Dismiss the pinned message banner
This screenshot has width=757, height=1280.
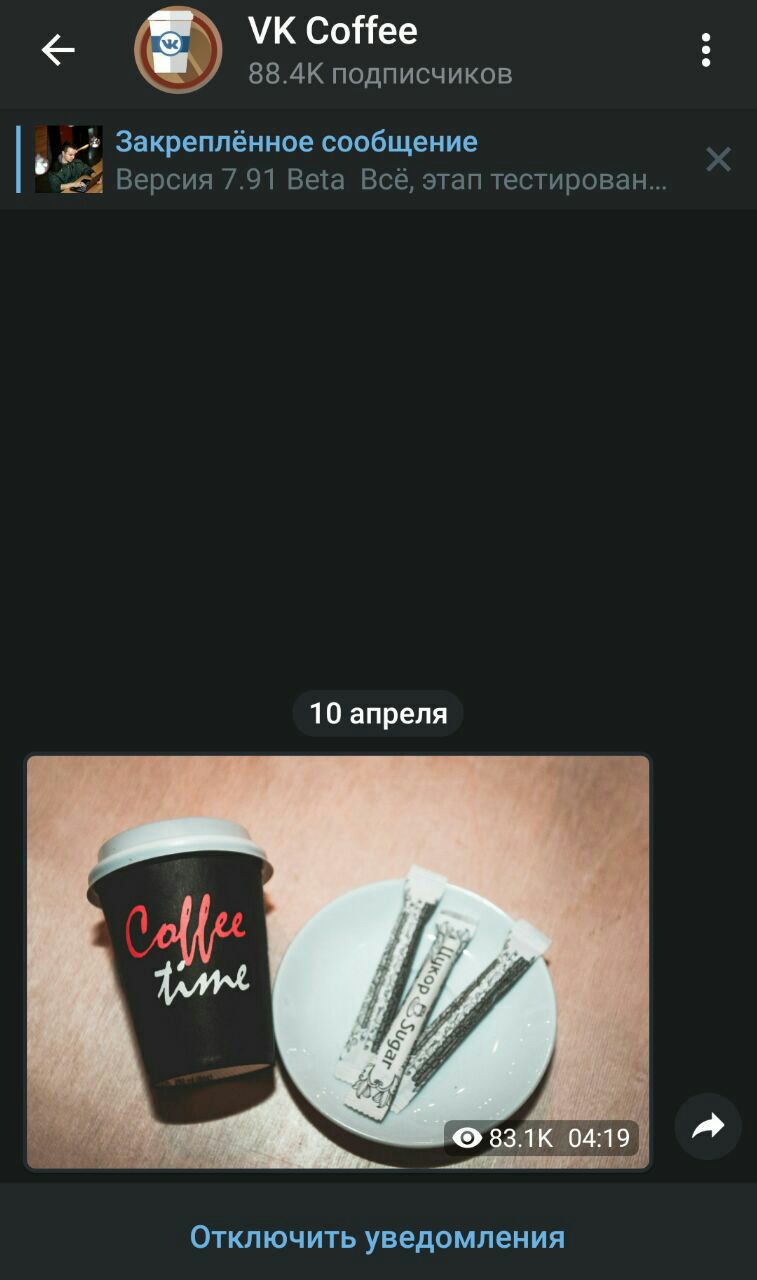click(718, 160)
